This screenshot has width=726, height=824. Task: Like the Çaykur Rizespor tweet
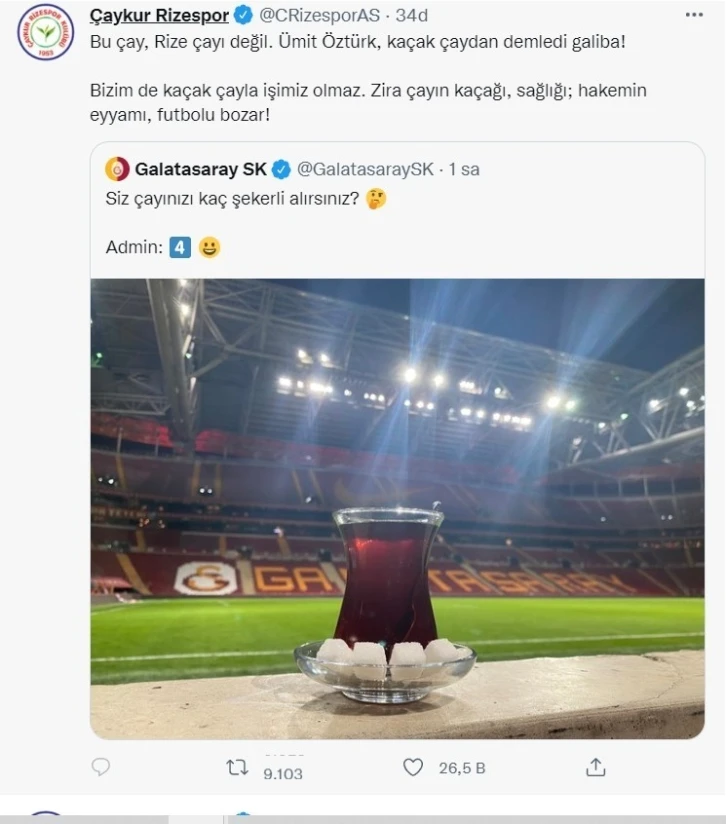[x=413, y=767]
